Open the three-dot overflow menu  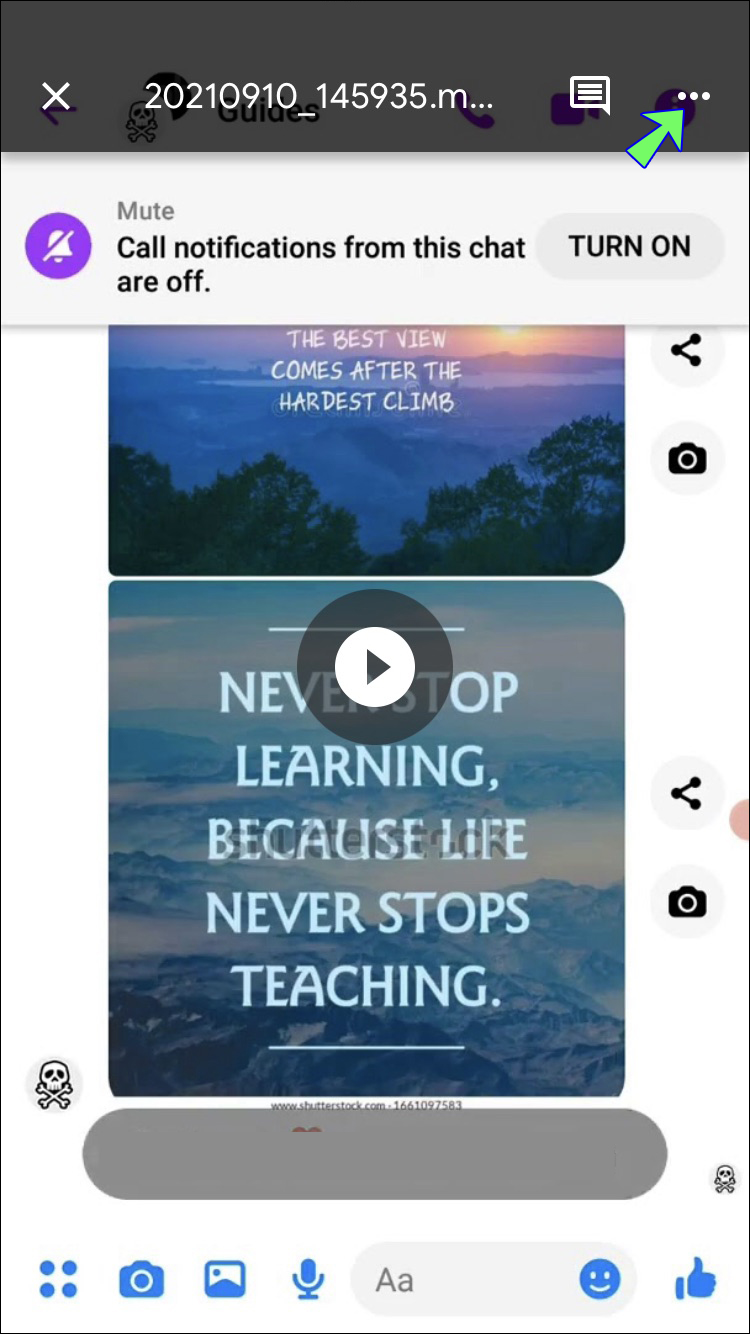pos(693,96)
